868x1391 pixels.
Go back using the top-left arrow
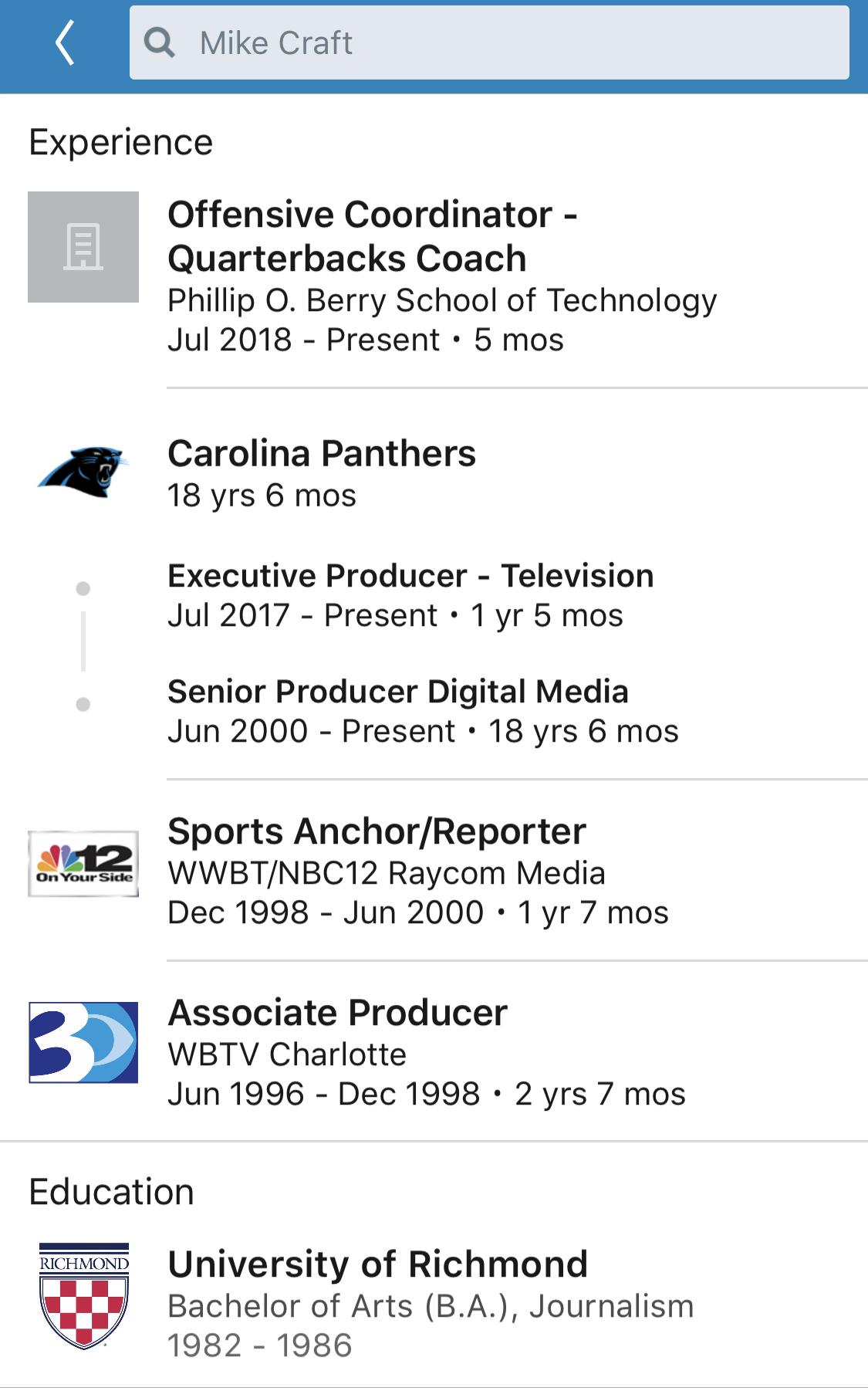[x=66, y=43]
